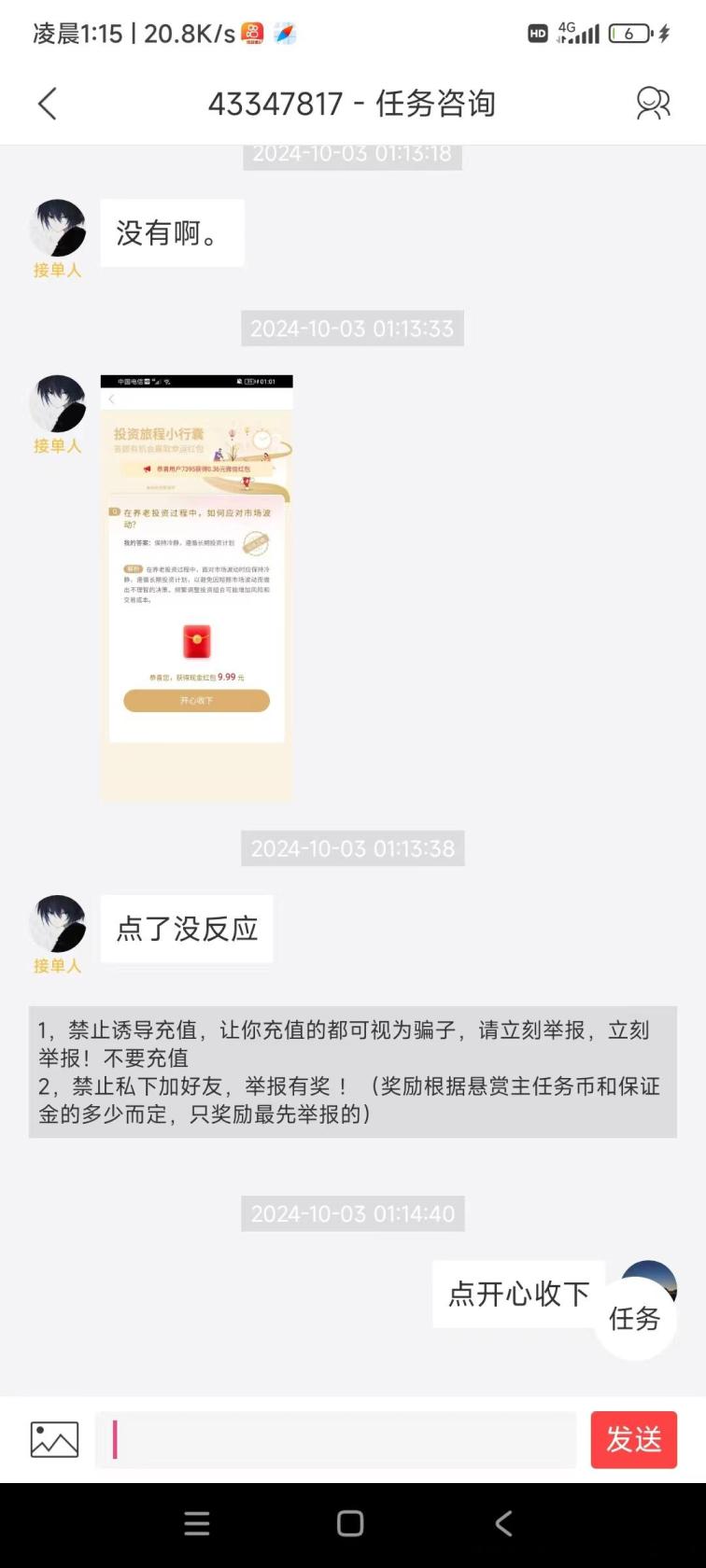Attach a picture with the image icon
This screenshot has height=1568, width=706.
(x=54, y=1439)
